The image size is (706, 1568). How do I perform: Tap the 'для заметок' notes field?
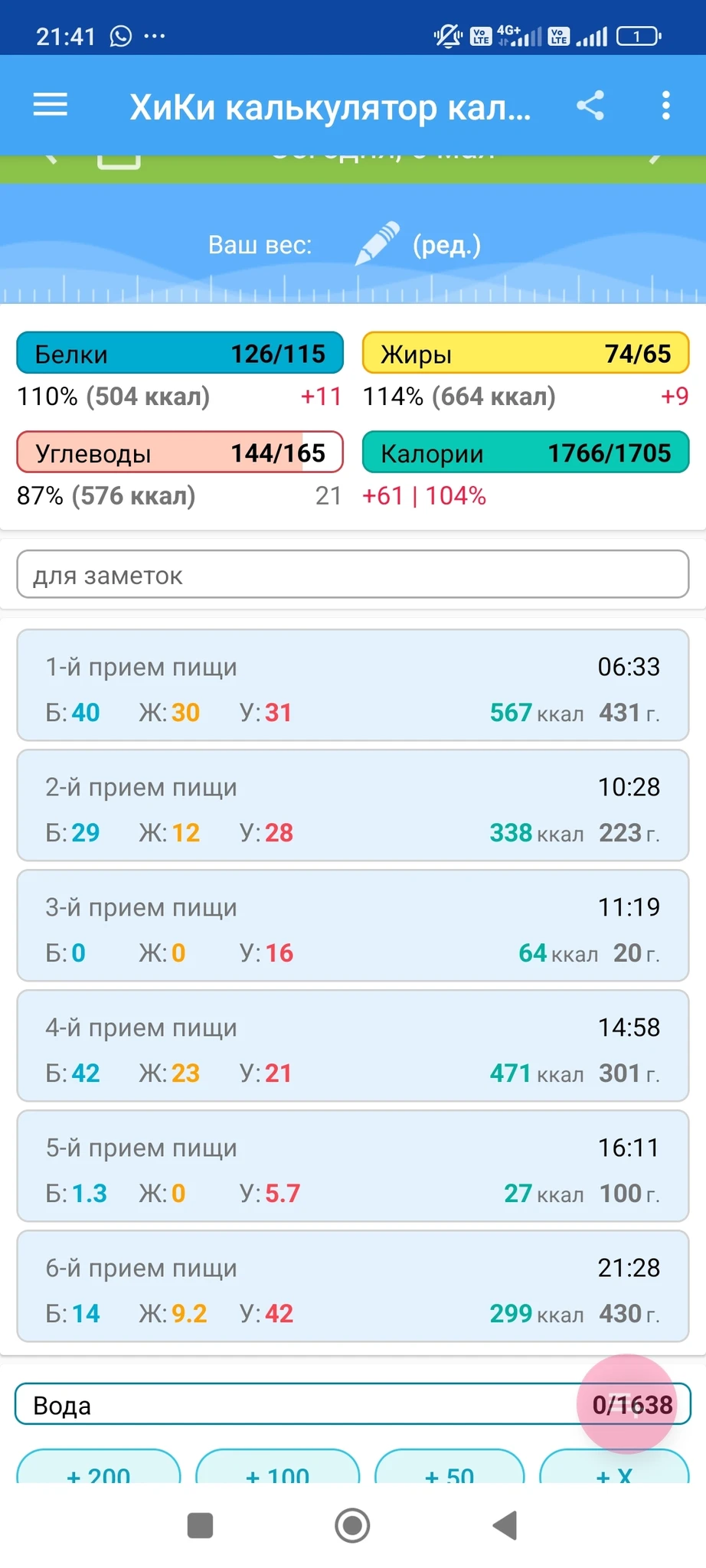coord(352,575)
